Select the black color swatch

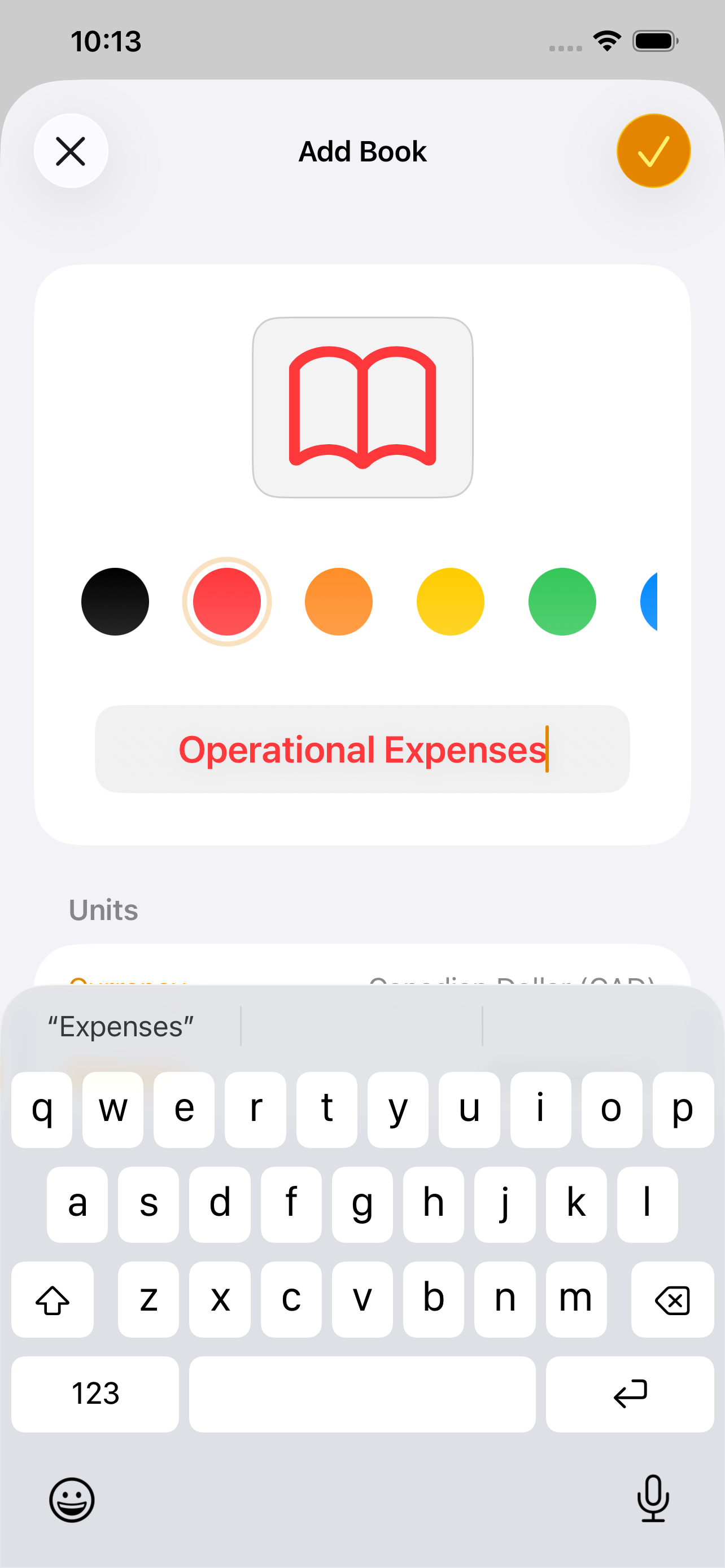point(115,601)
